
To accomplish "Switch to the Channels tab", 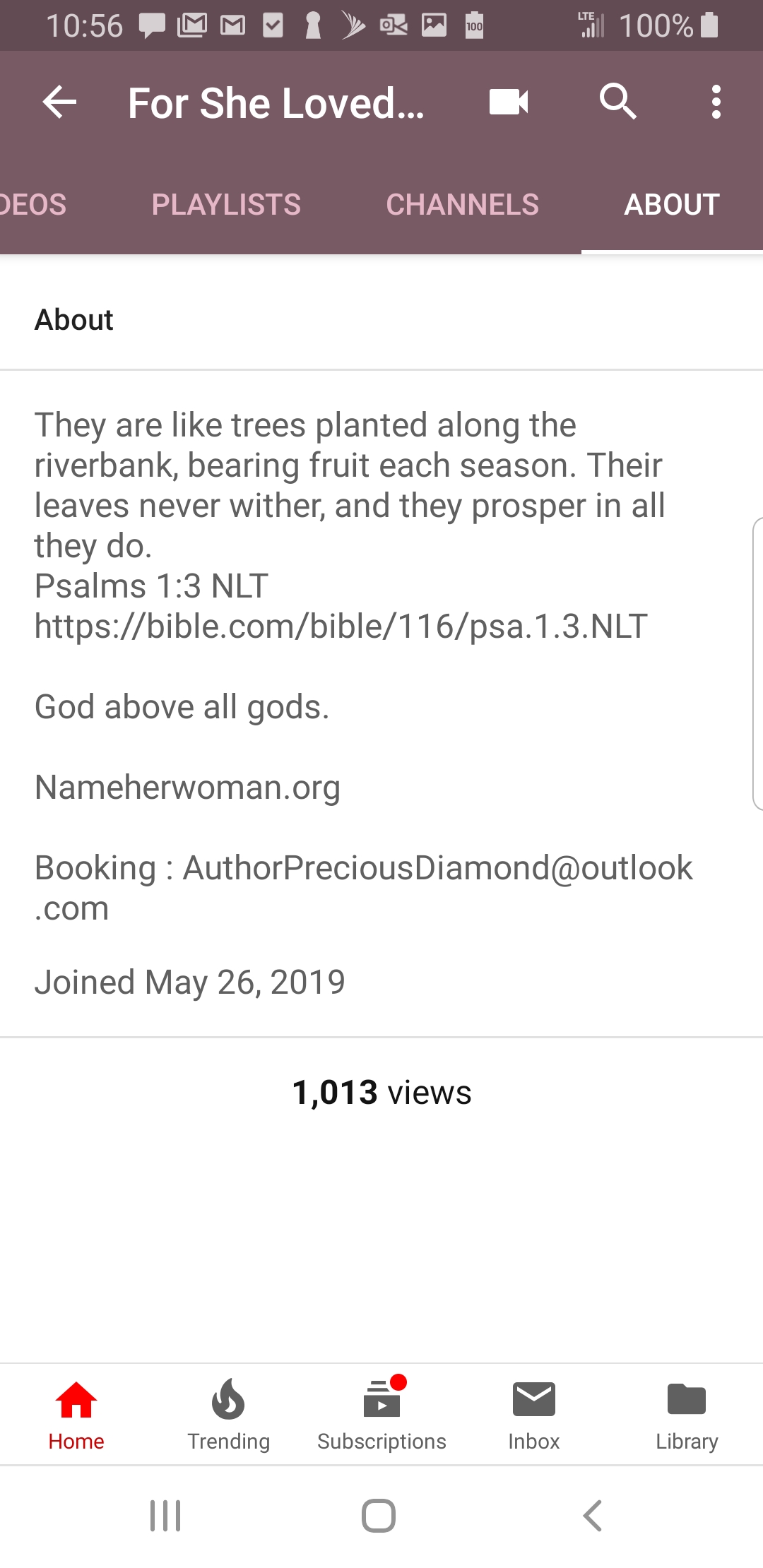I will (462, 205).
